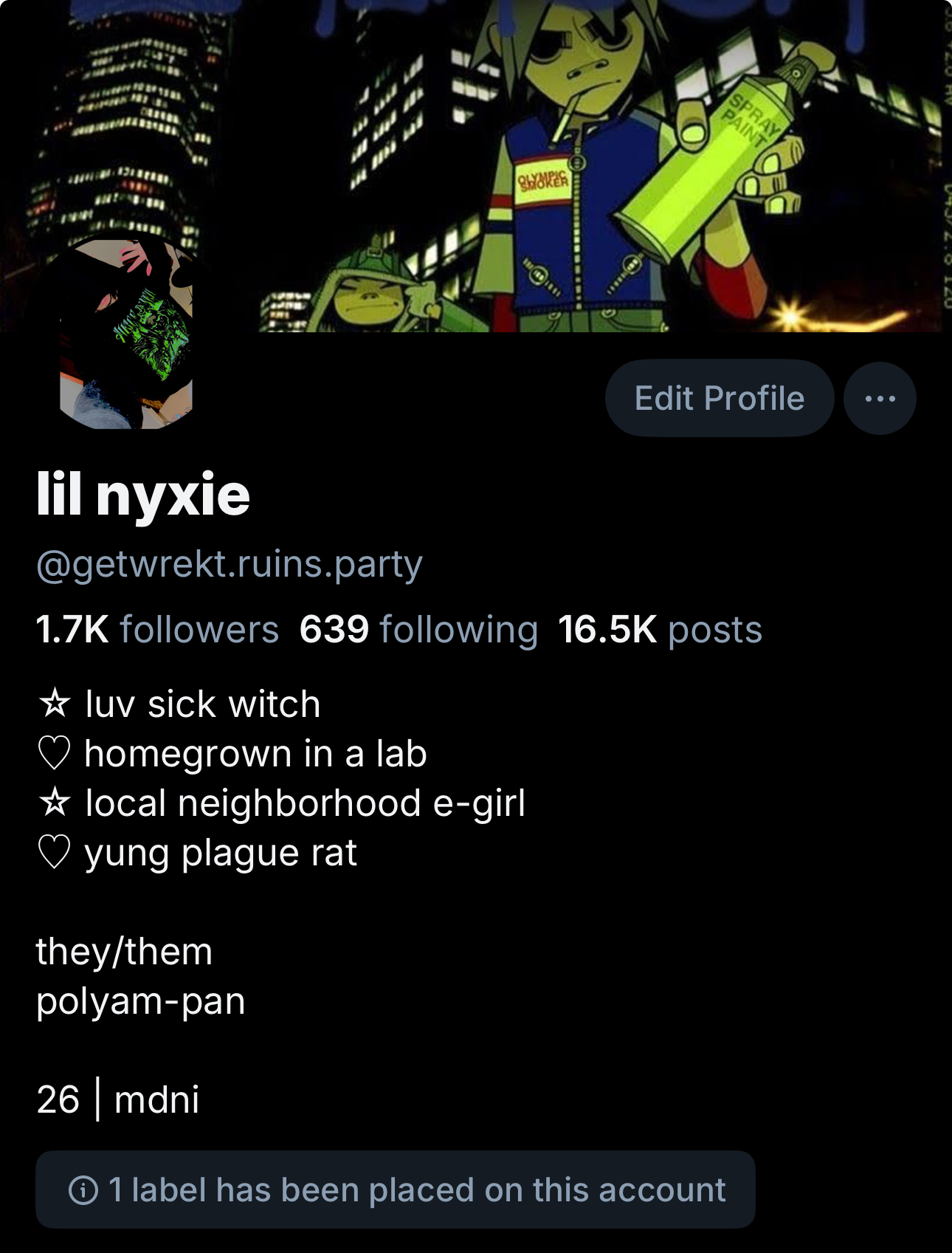Screen dimensions: 952x1253
Task: Open the account label notice
Action: pyautogui.click(x=396, y=1190)
